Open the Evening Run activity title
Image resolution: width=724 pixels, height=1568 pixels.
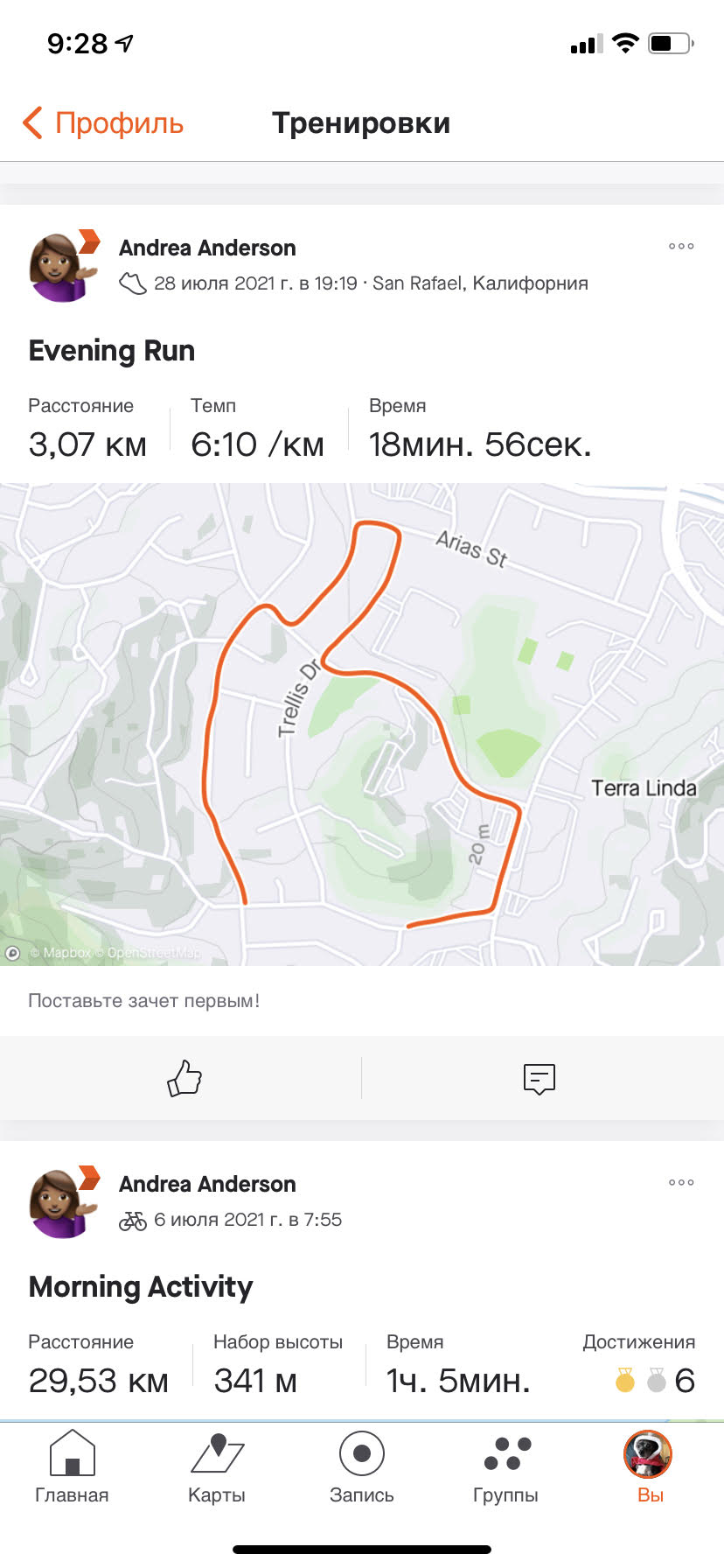112,351
